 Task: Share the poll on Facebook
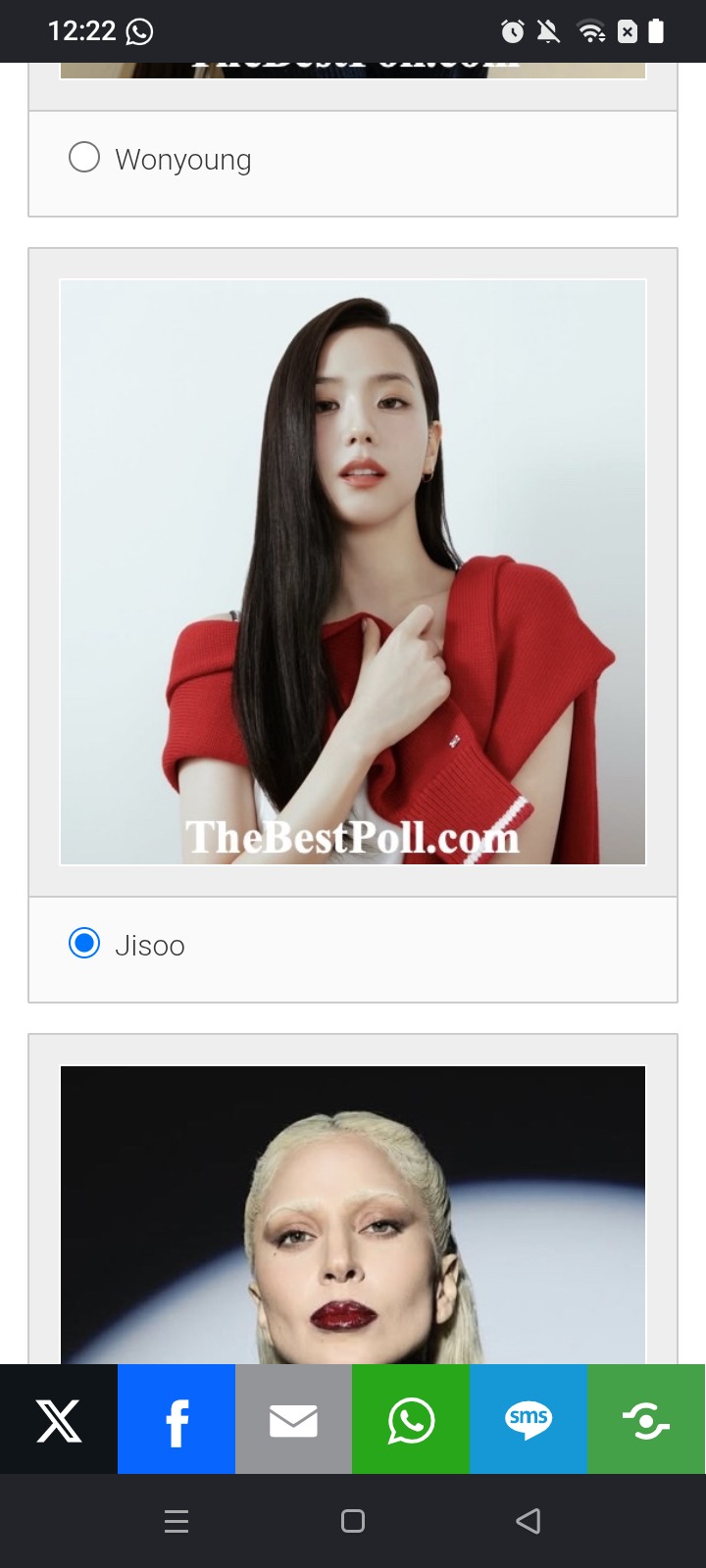(x=176, y=1419)
